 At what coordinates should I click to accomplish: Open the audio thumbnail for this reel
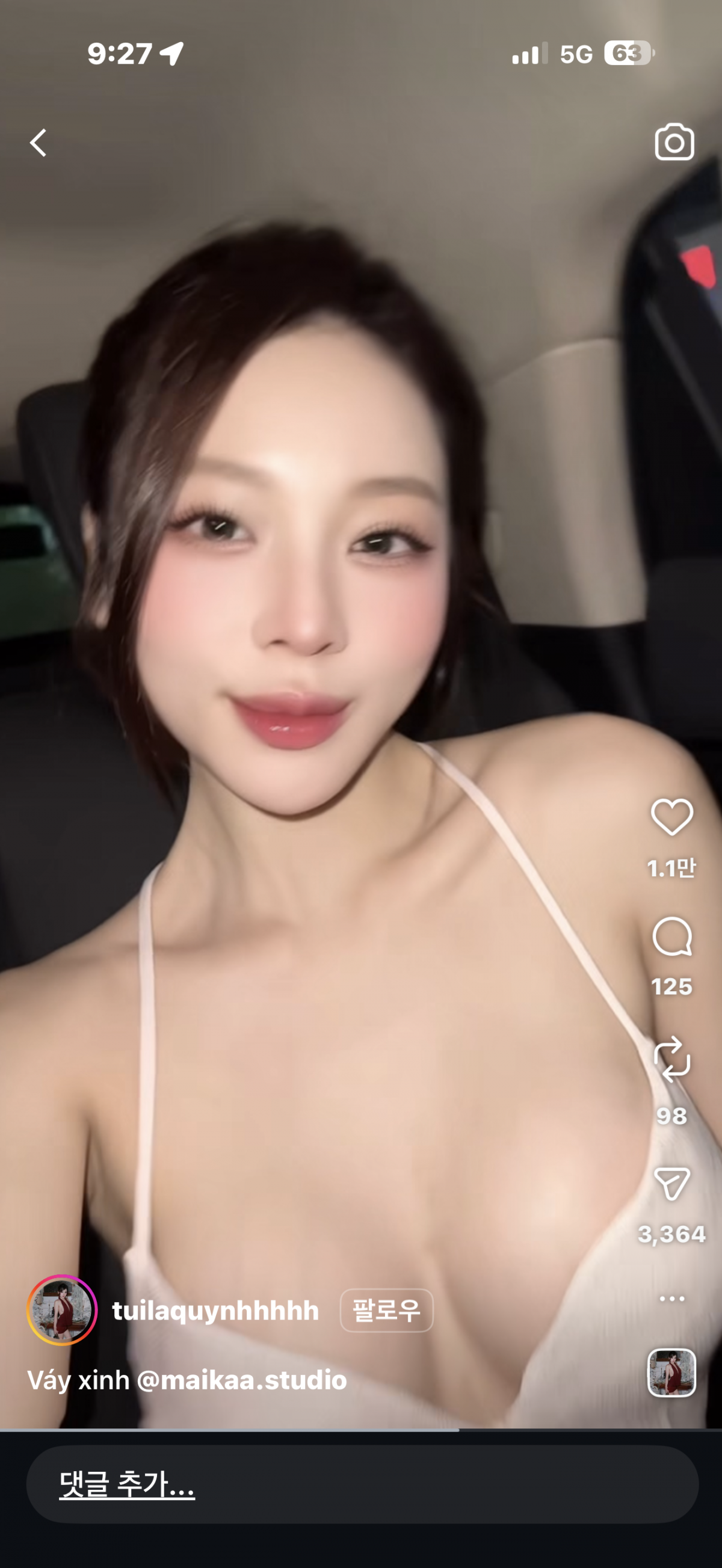point(671,1372)
